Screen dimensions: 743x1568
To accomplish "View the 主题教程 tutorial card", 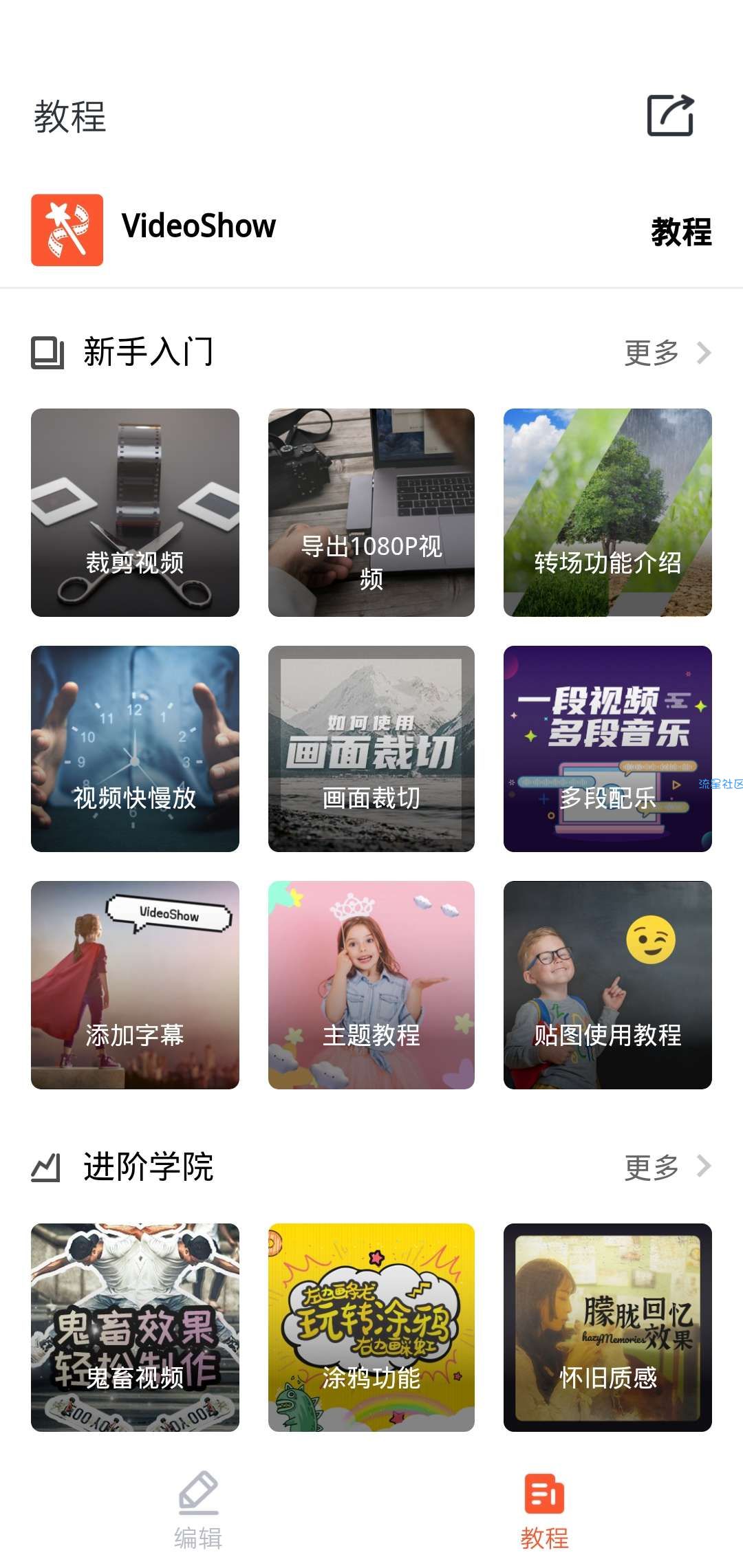I will 371,985.
